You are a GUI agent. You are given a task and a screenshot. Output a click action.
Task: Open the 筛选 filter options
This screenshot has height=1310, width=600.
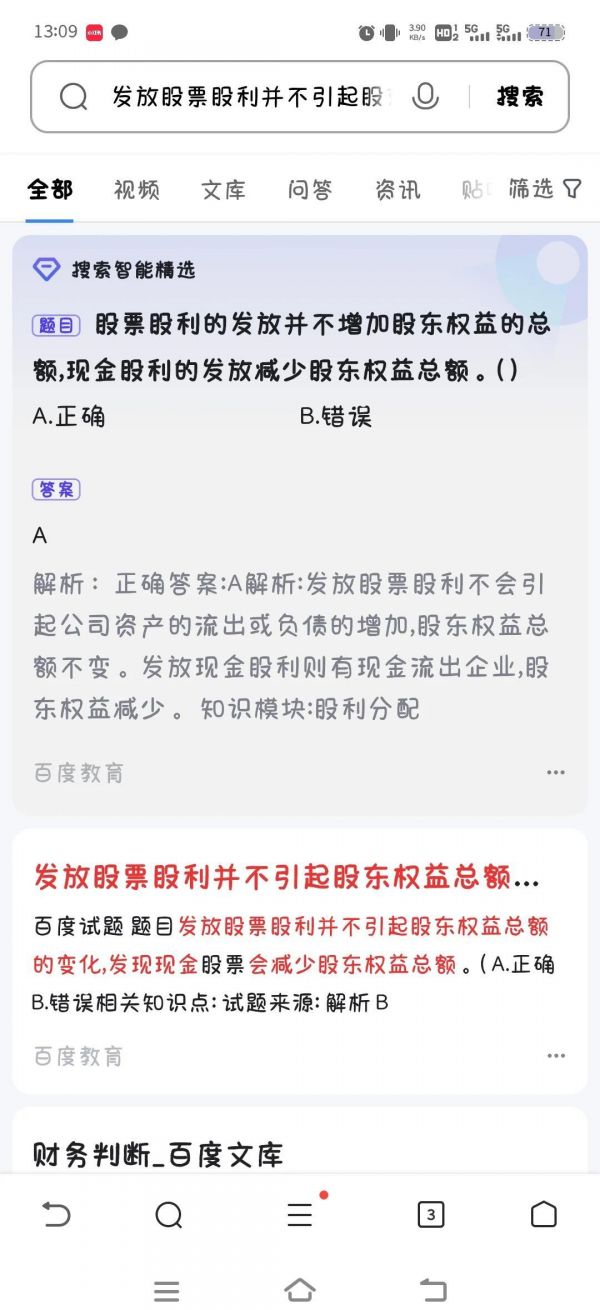tap(545, 189)
